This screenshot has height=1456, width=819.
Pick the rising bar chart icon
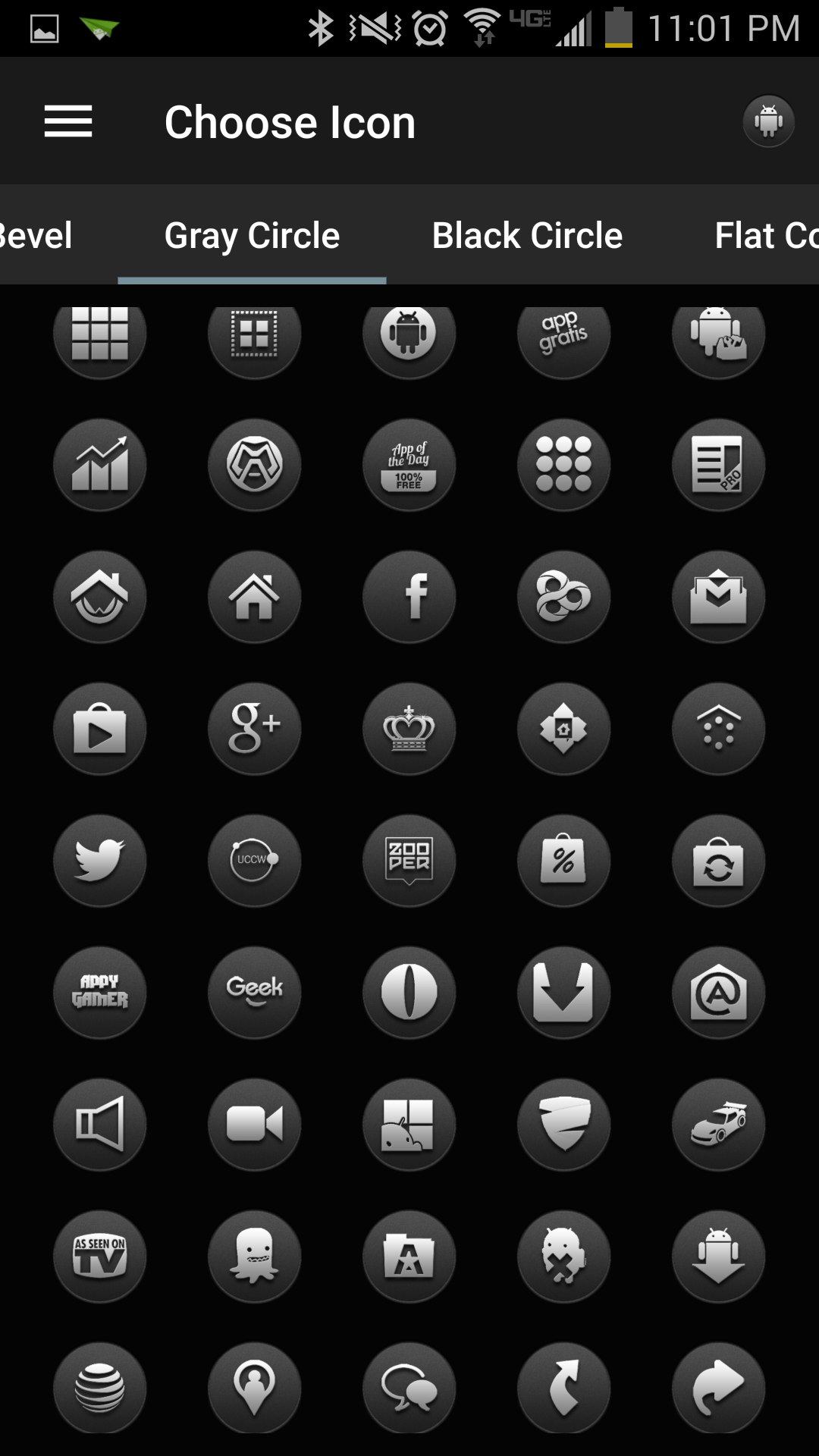[100, 465]
